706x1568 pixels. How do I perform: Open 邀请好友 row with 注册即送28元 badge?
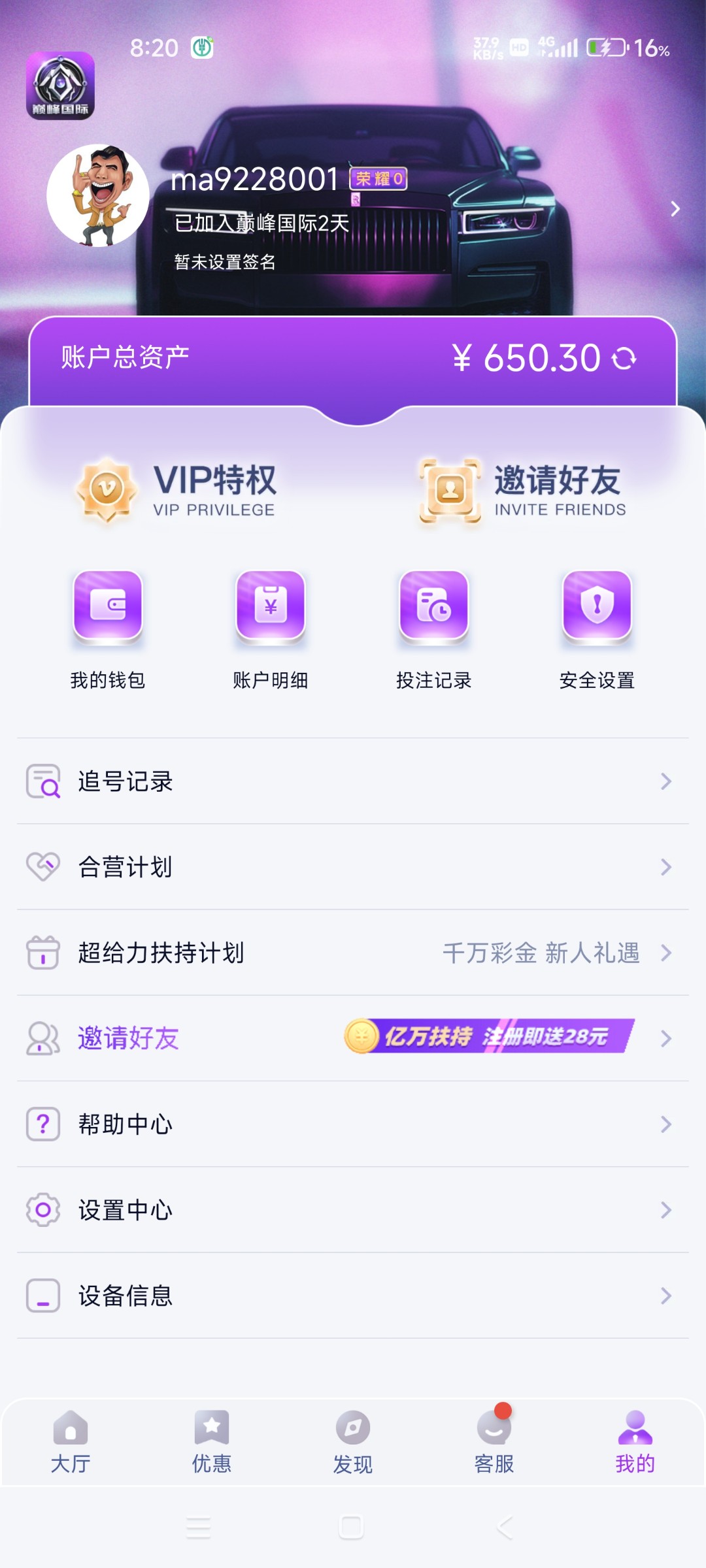coord(353,1038)
